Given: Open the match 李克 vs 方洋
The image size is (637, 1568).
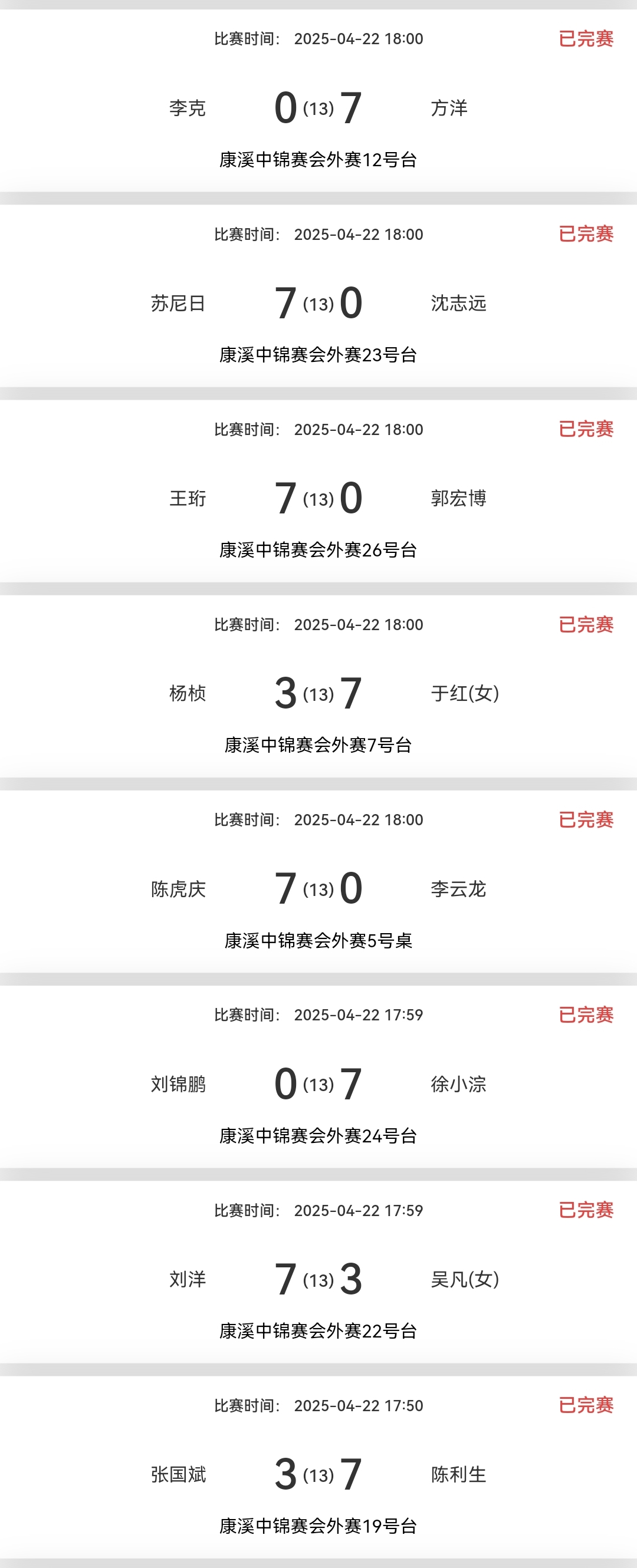Looking at the screenshot, I should pos(318,108).
